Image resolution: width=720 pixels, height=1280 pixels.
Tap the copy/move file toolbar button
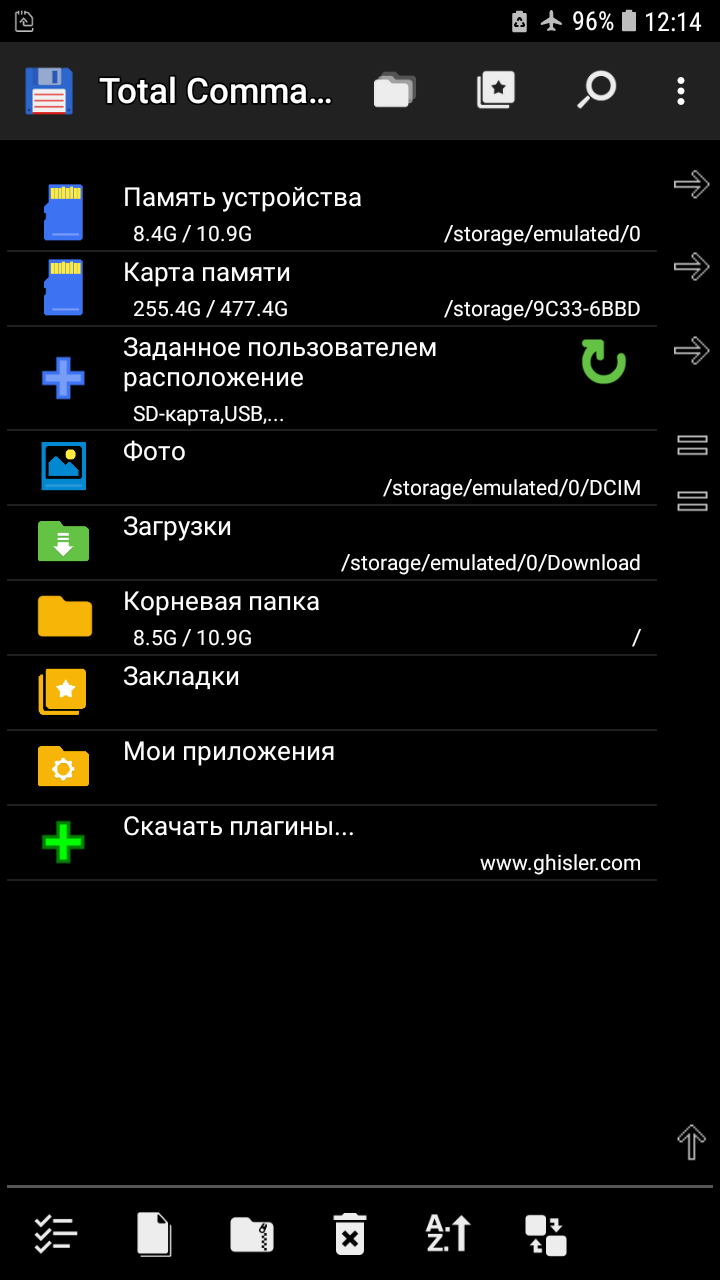154,1234
